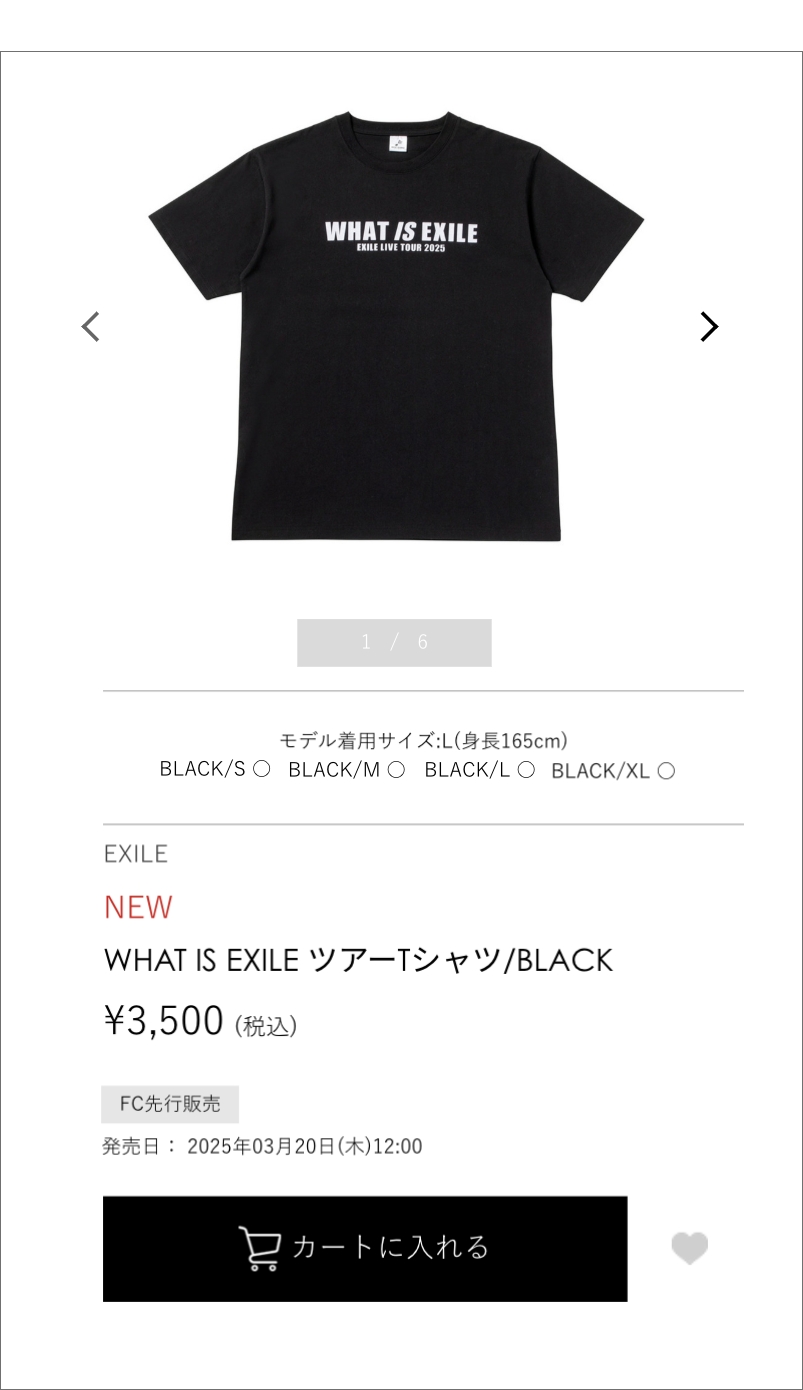Open the black T-shirt product photo
Viewport: 803px width, 1390px height.
coord(397,327)
